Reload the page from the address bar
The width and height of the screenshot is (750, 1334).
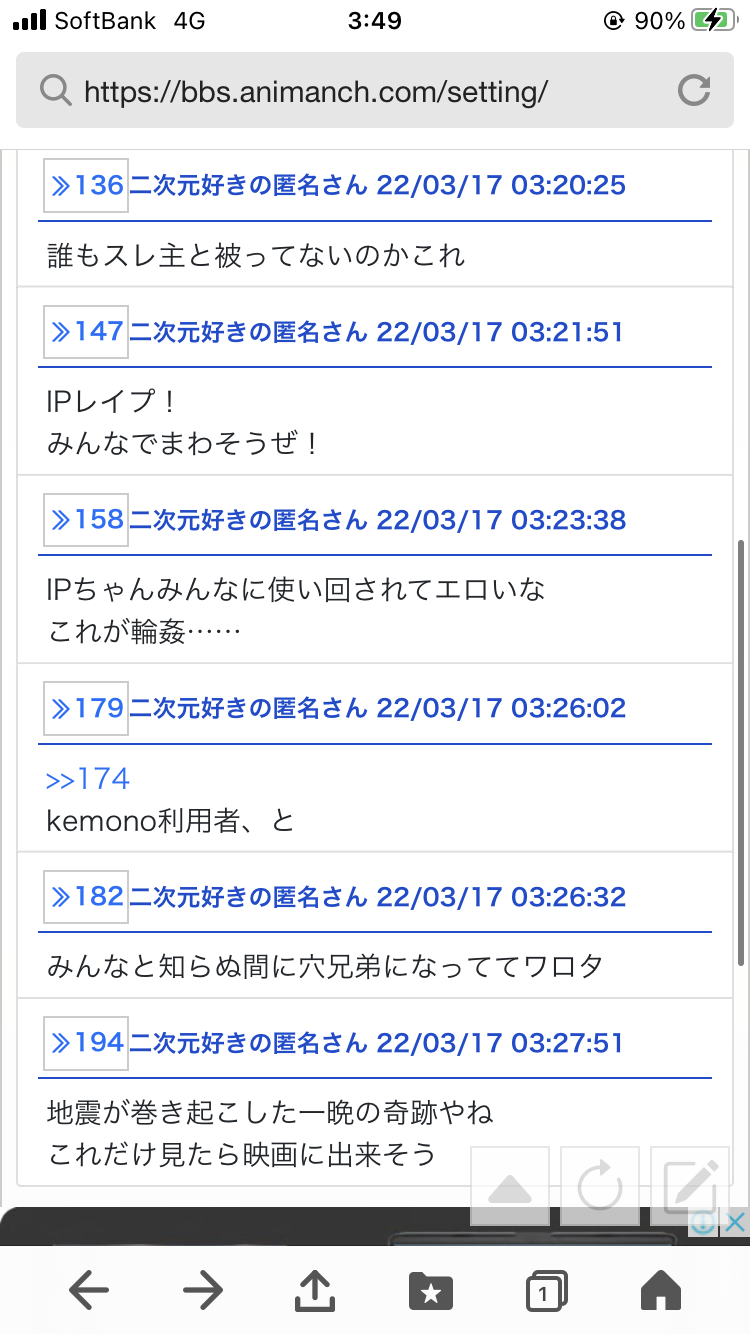click(693, 91)
